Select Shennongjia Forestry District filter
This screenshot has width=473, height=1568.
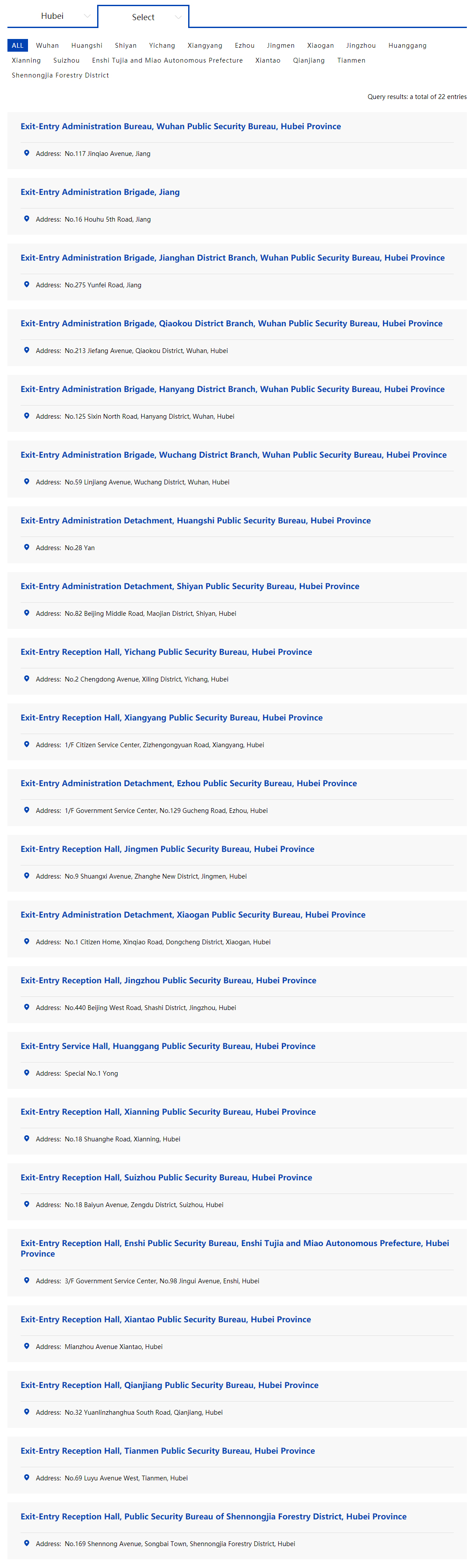point(60,75)
